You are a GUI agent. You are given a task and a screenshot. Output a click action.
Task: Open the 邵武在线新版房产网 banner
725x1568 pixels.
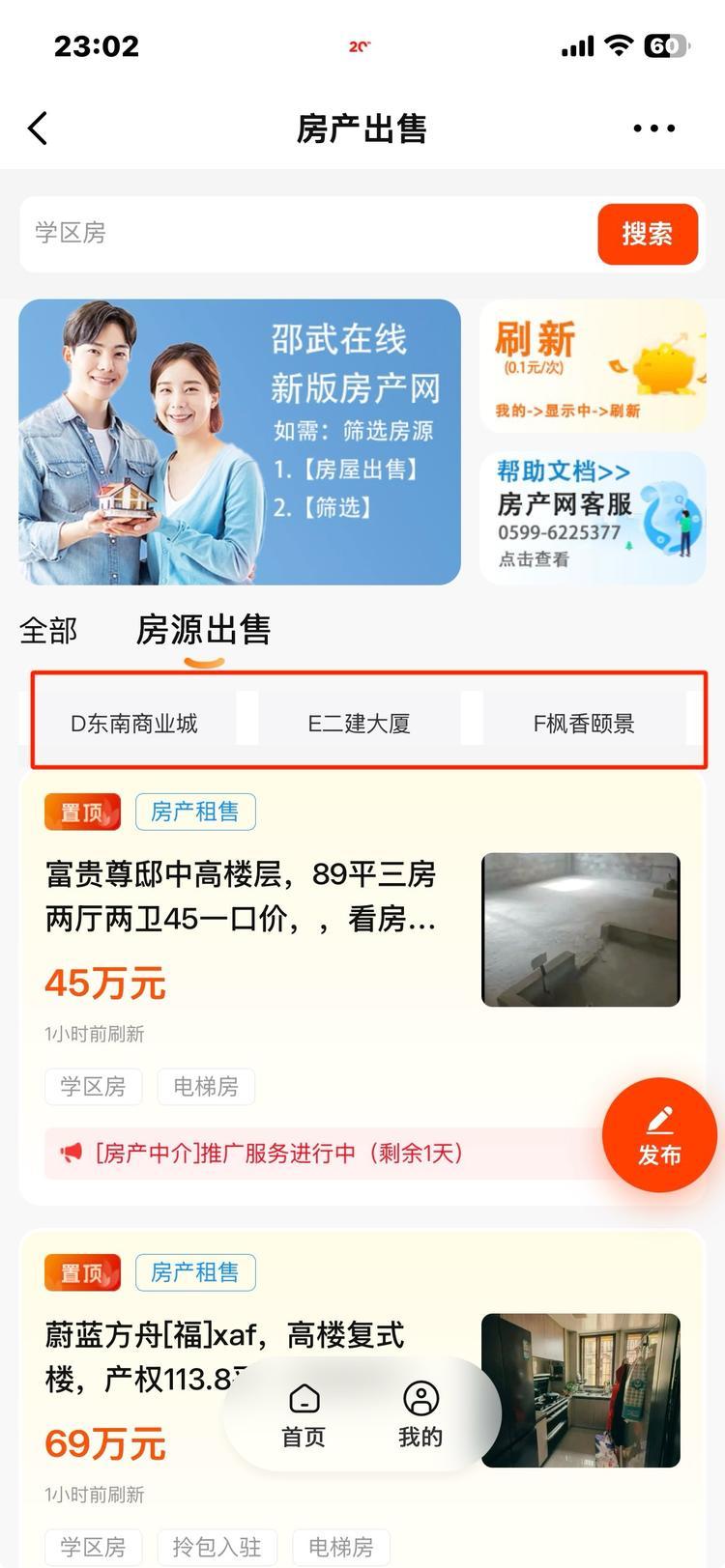240,442
